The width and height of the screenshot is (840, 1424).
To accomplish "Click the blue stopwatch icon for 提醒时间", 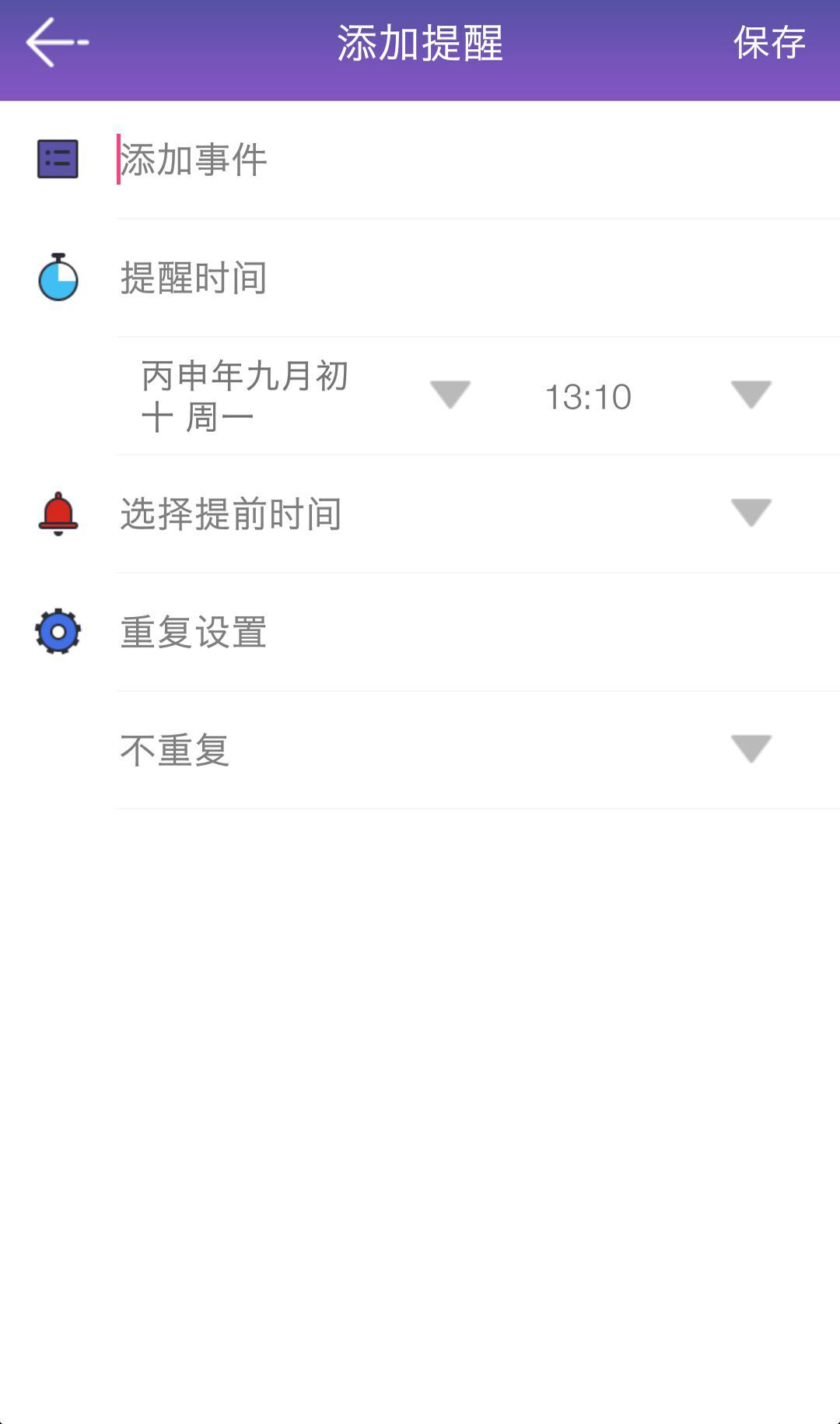I will point(58,279).
